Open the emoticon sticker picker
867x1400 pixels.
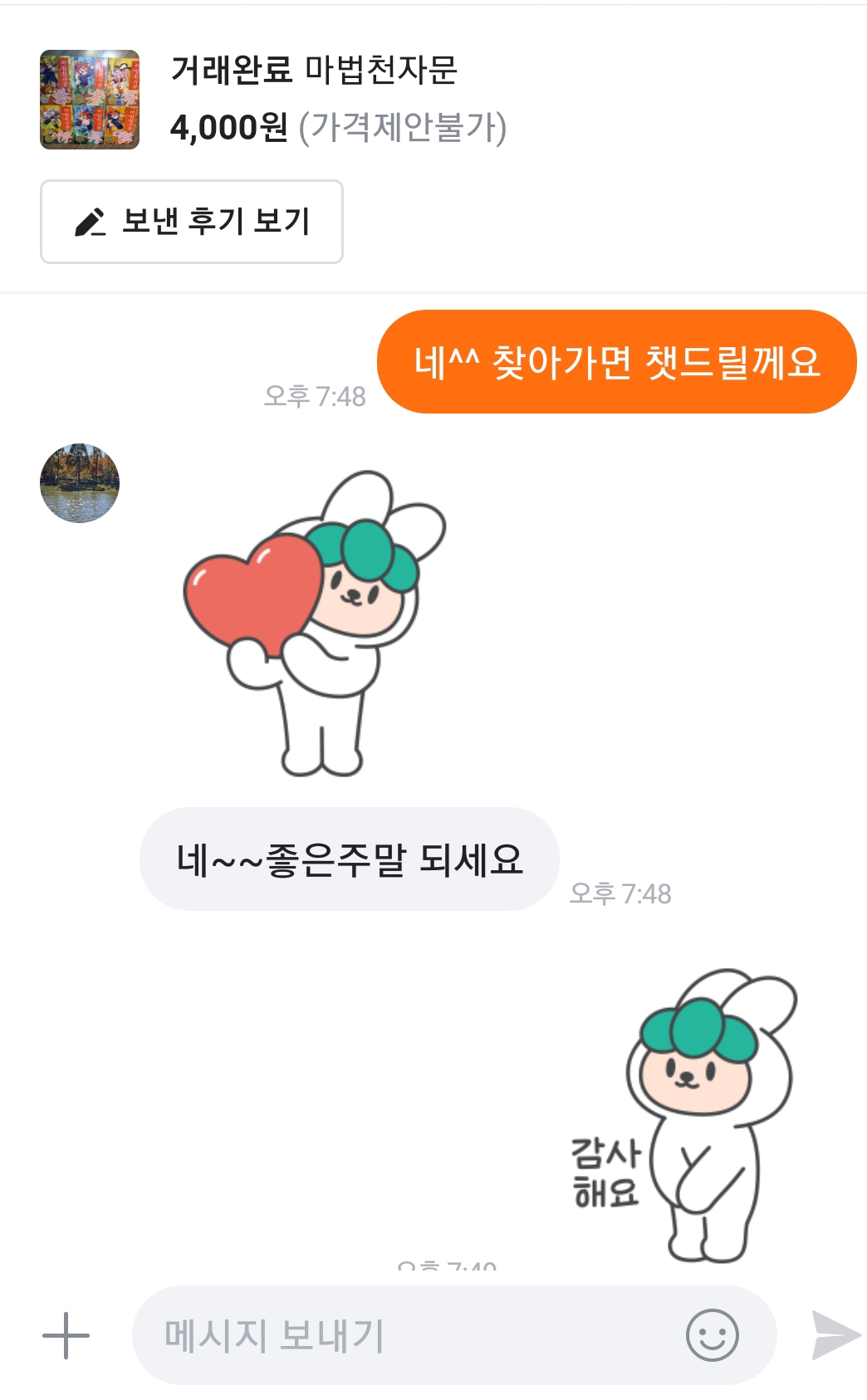tap(712, 1335)
